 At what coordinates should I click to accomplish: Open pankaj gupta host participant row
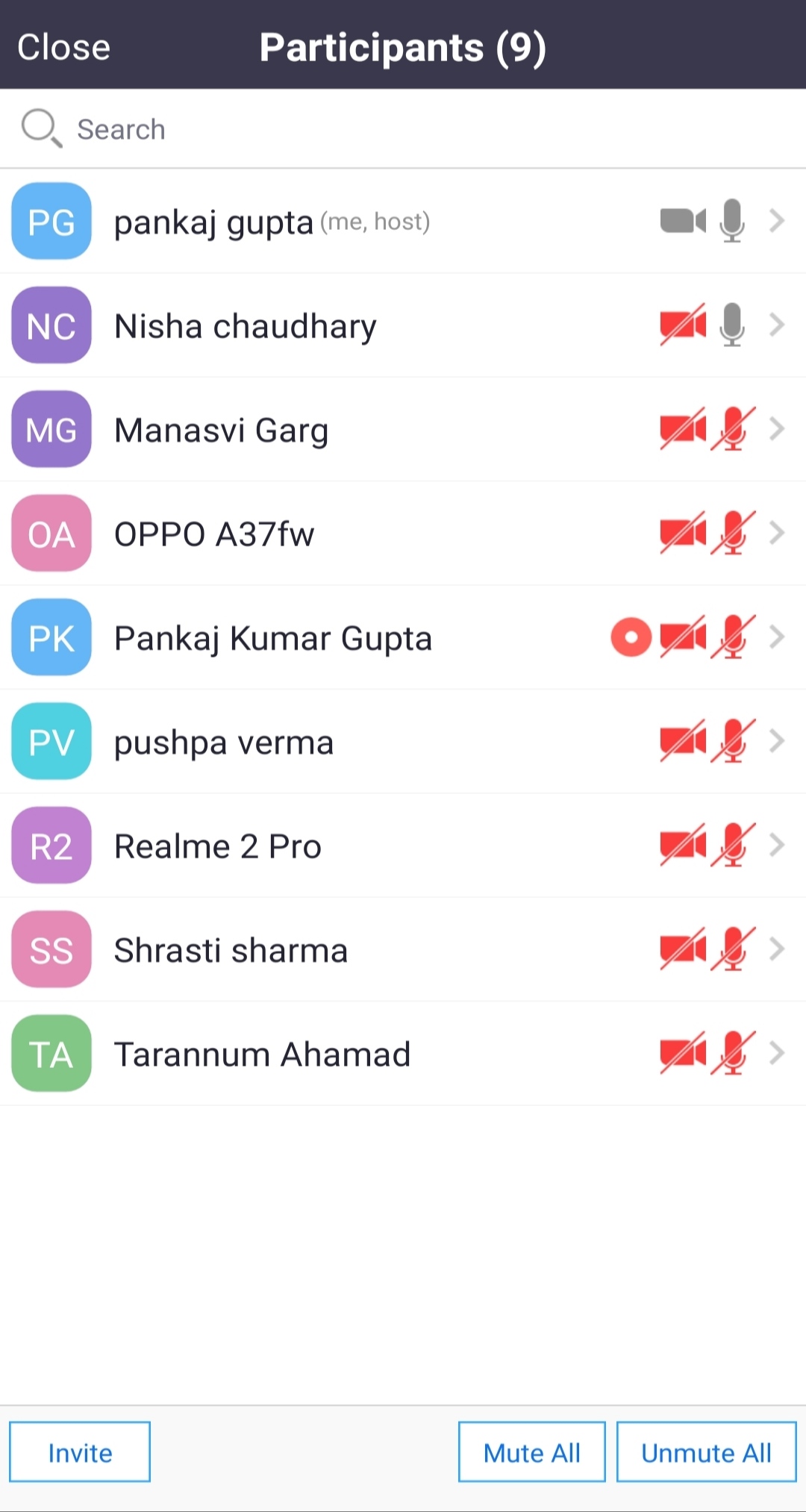[403, 222]
